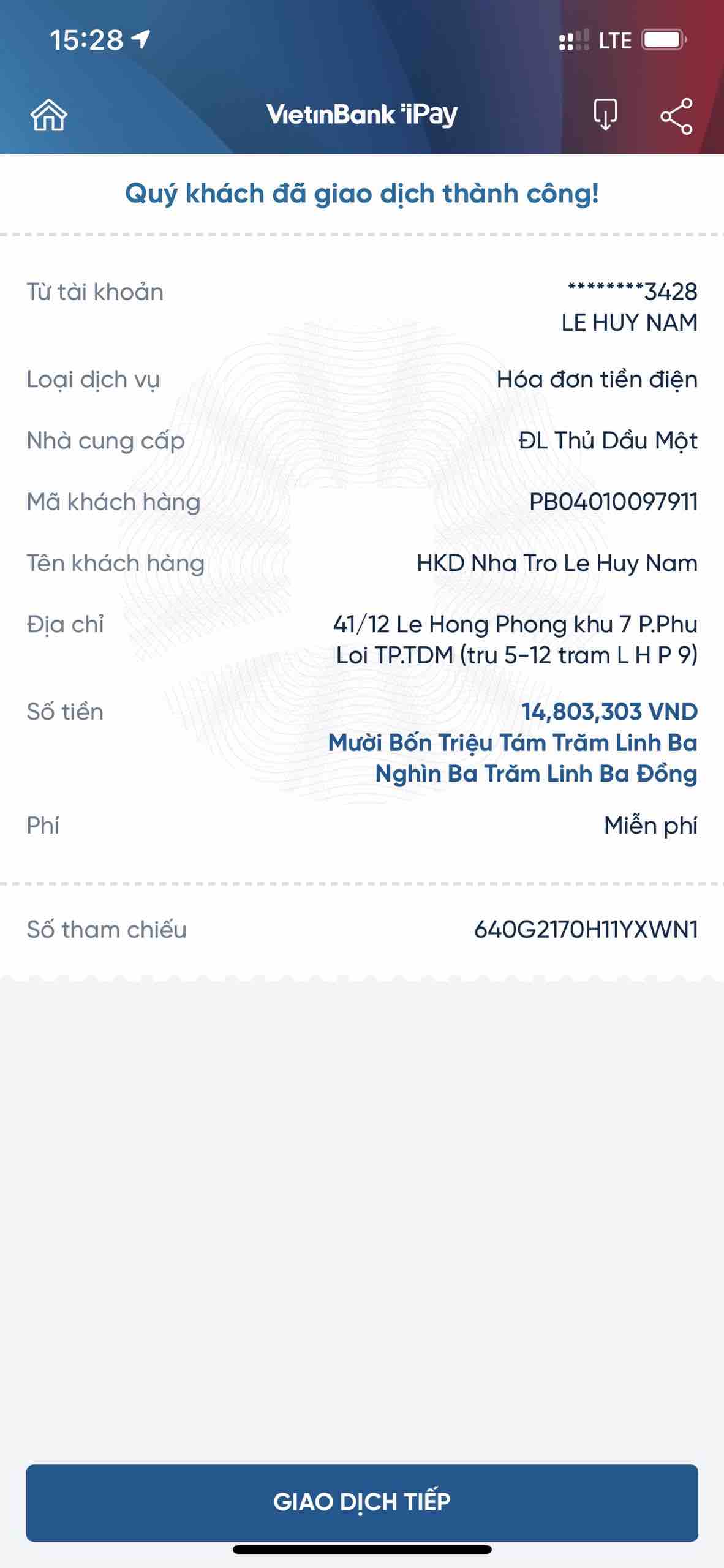The height and width of the screenshot is (1568, 724).
Task: Tap the GIAO DỊCH TIẾP button
Action: (362, 1502)
